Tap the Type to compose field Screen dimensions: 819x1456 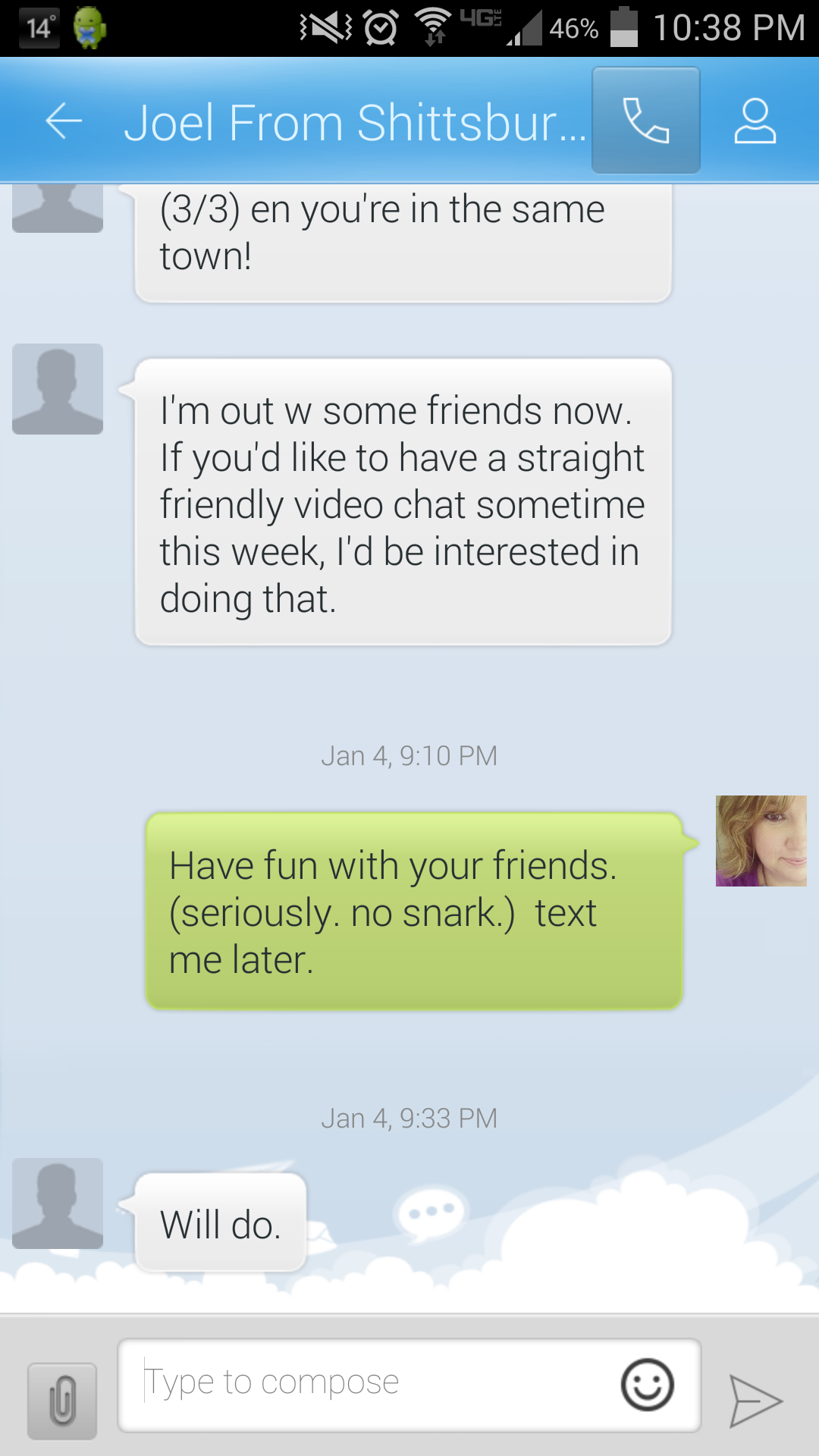[x=364, y=1383]
